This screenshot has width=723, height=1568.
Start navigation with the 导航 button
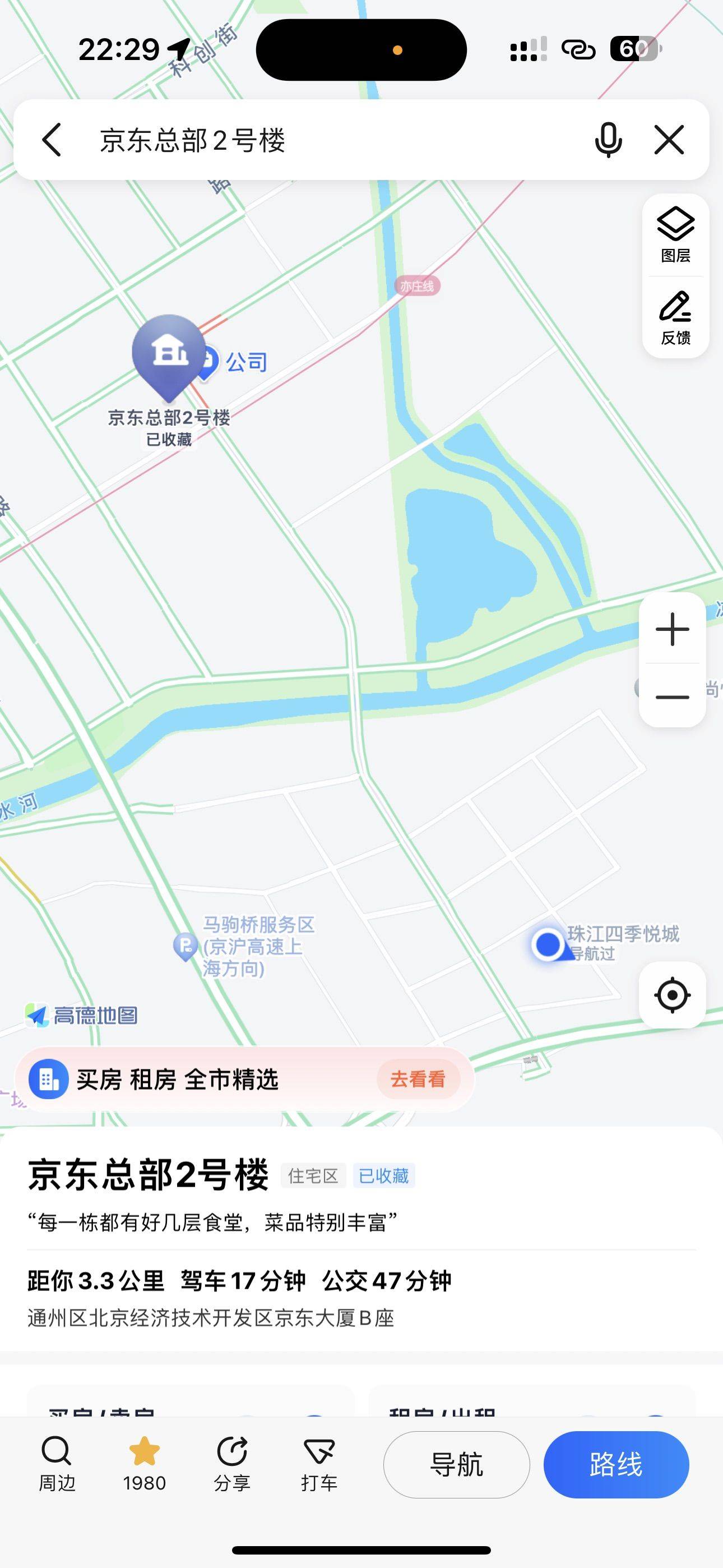tap(456, 1464)
